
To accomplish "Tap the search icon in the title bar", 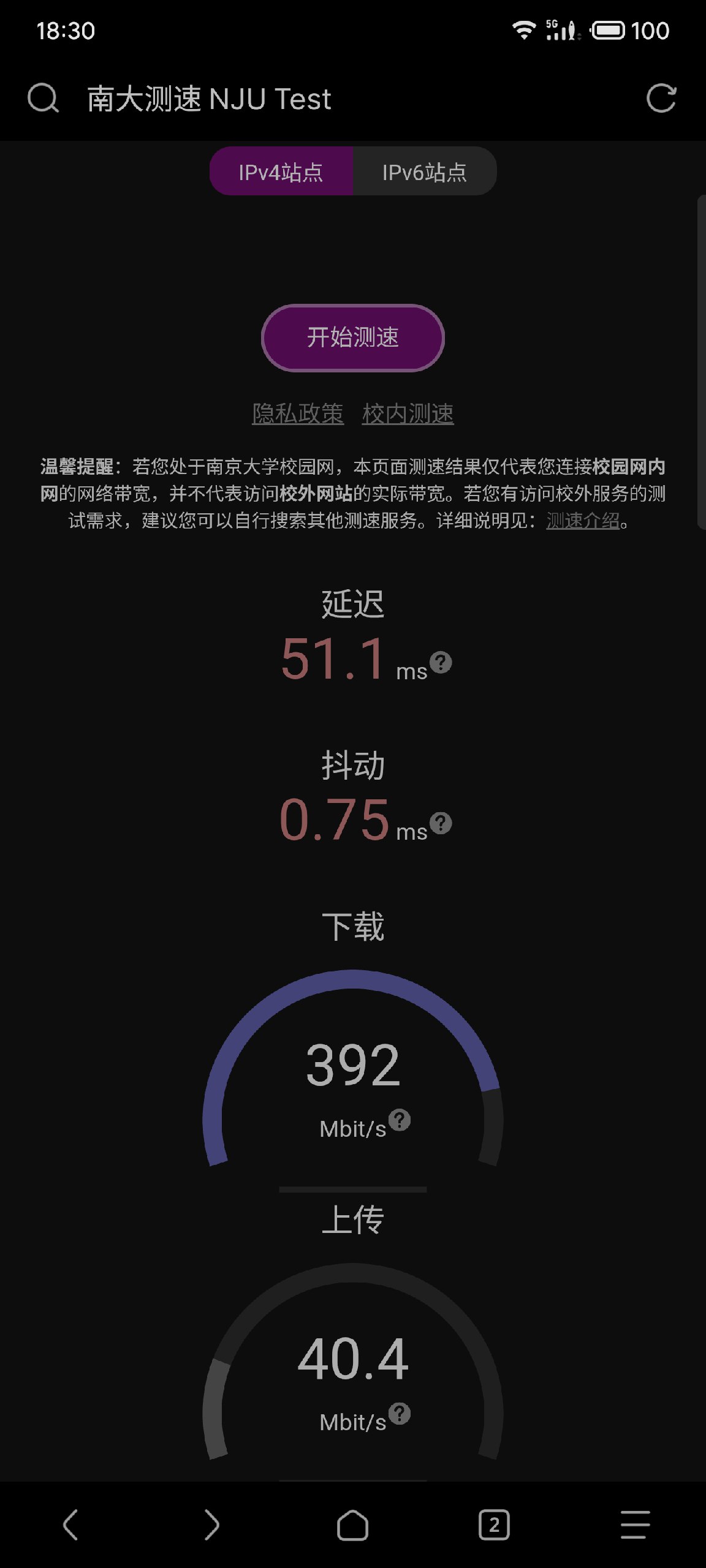I will coord(43,98).
